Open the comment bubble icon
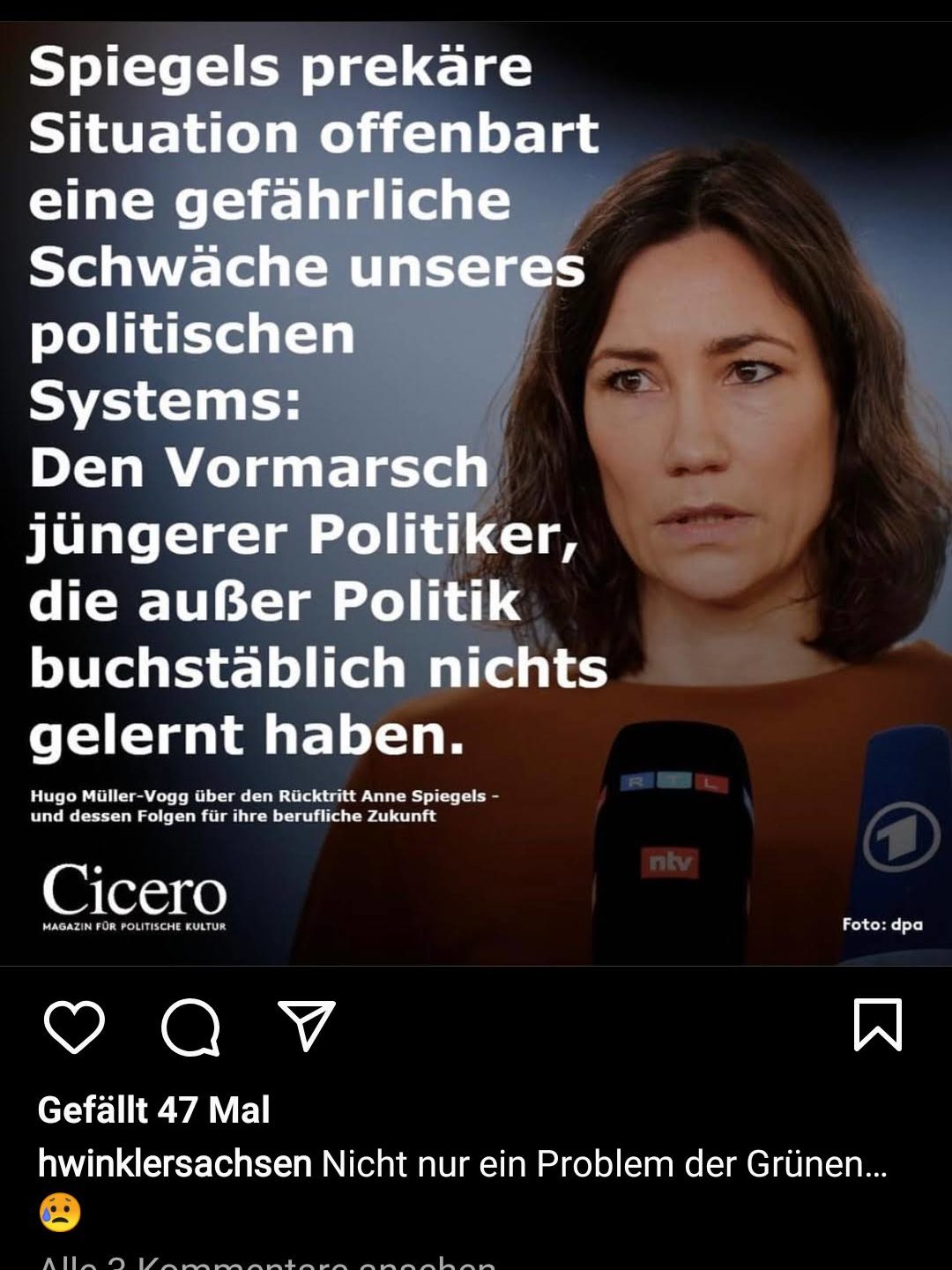 pos(190,1027)
